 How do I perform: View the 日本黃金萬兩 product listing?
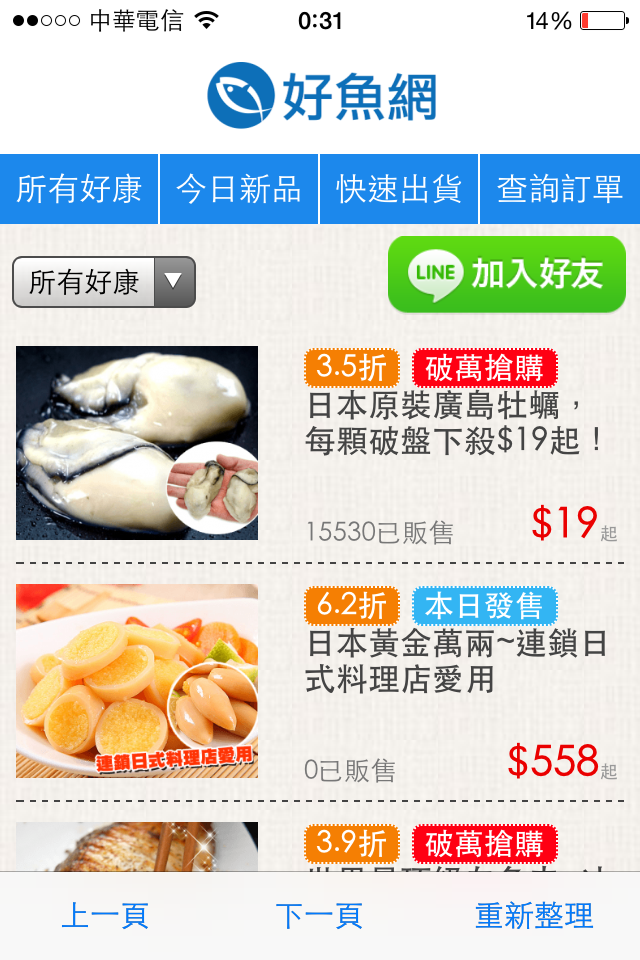tap(456, 661)
